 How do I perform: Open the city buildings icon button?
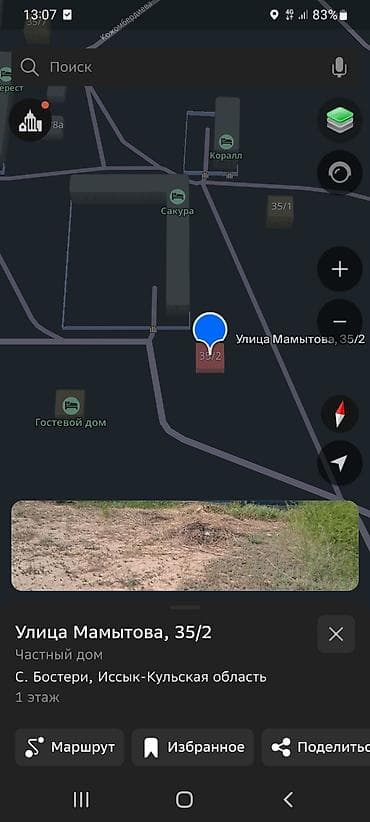pyautogui.click(x=30, y=120)
